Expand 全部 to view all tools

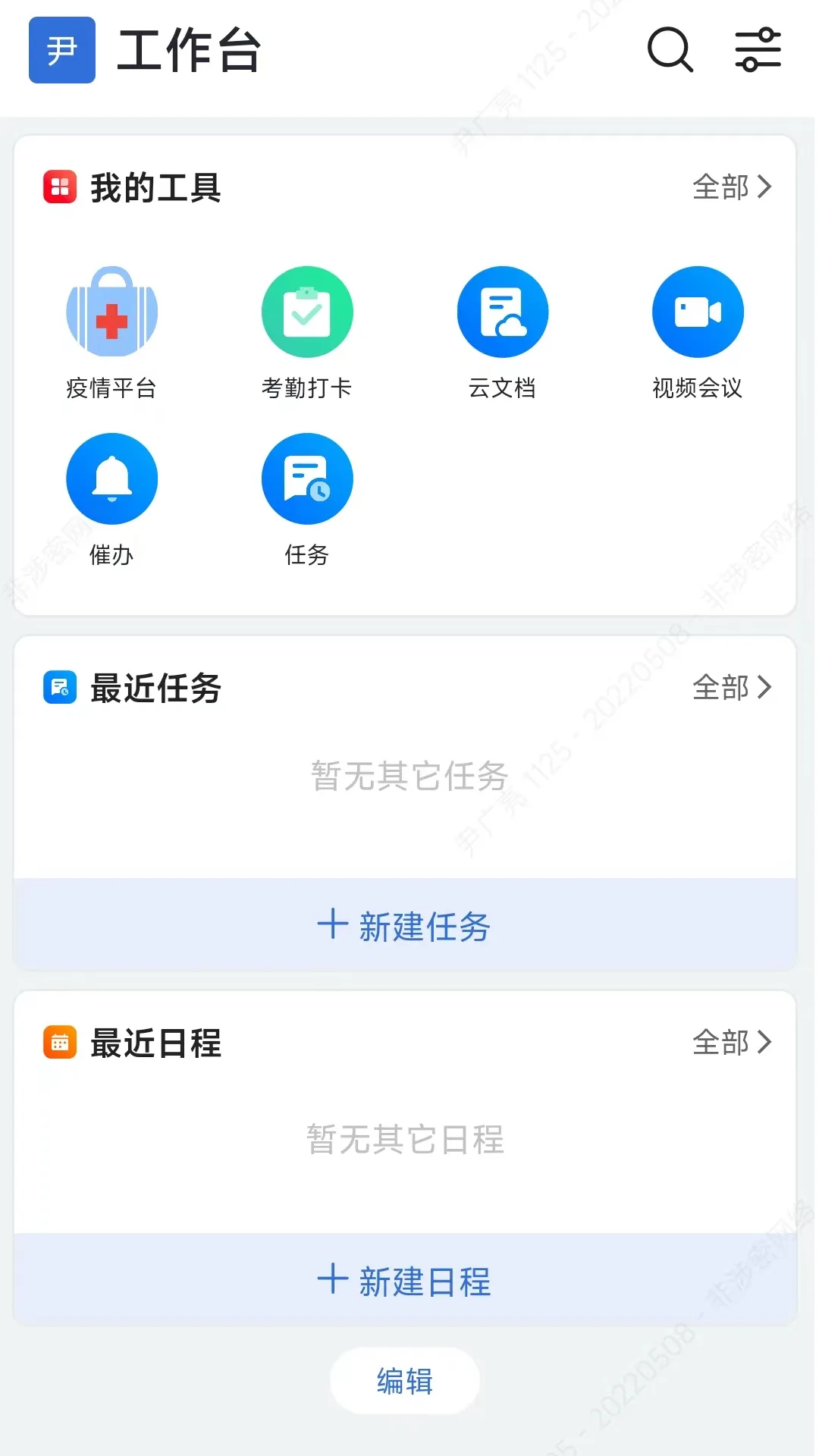[x=734, y=187]
